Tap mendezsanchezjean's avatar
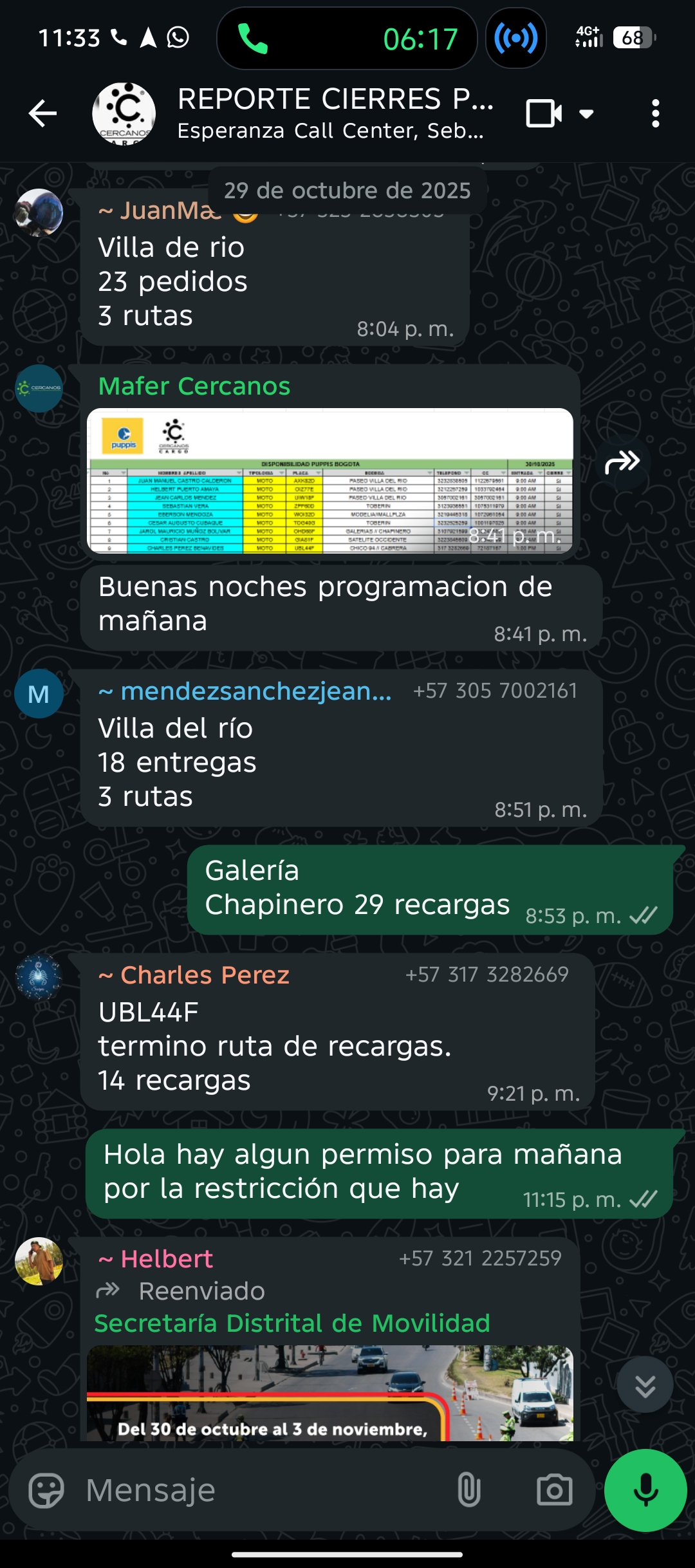The width and height of the screenshot is (695, 1568). [x=39, y=694]
